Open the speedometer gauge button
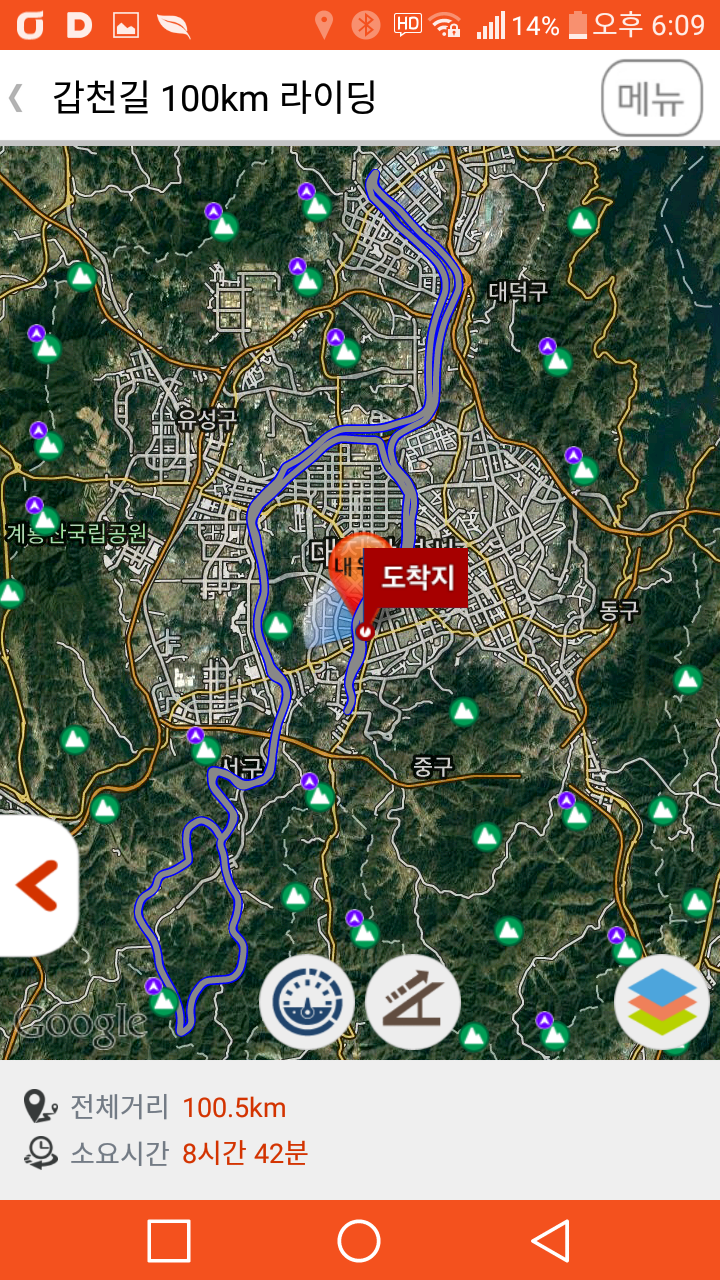This screenshot has height=1280, width=720. (x=307, y=1002)
